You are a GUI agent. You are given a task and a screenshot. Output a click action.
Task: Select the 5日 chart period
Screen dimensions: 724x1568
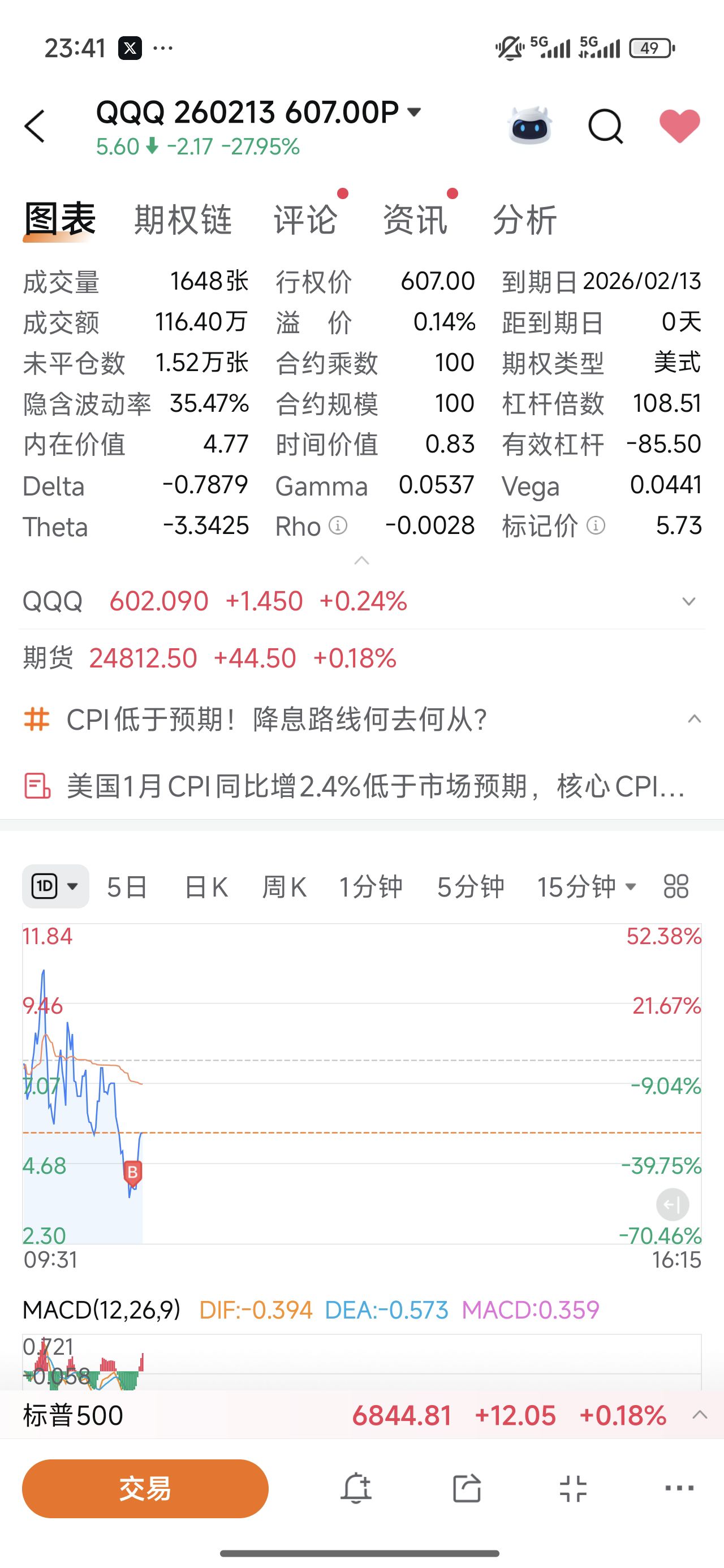click(x=127, y=887)
